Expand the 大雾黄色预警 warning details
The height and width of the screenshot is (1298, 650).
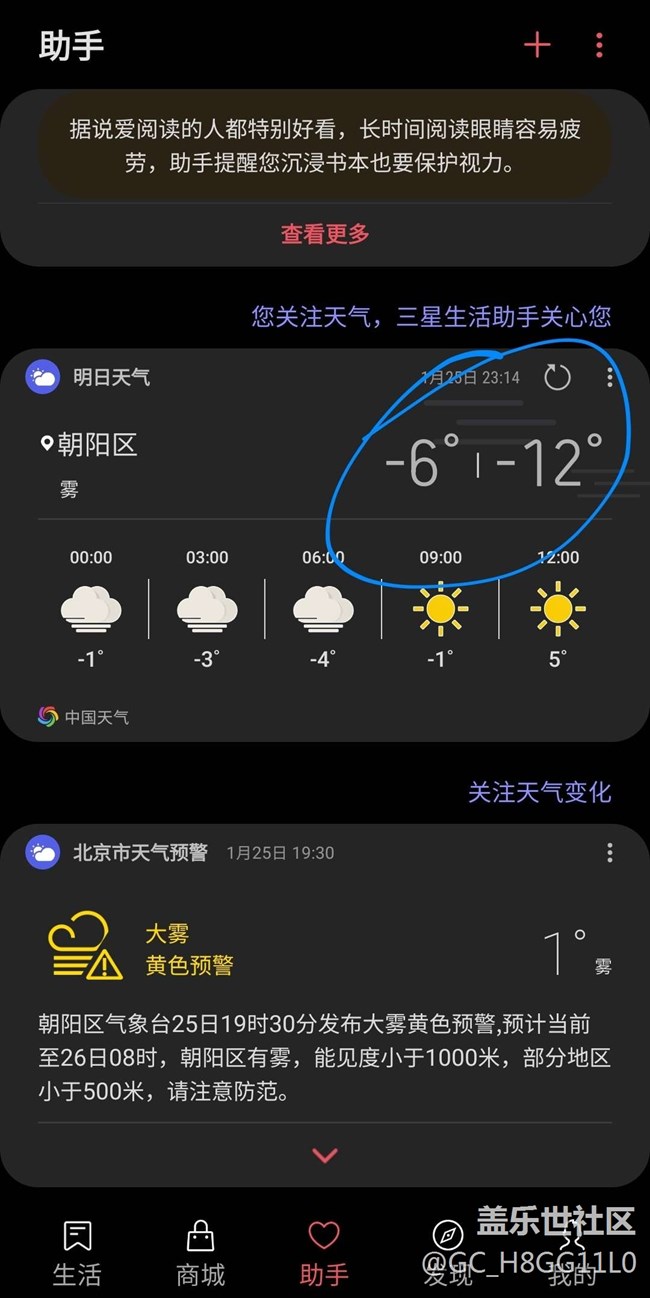[325, 1155]
